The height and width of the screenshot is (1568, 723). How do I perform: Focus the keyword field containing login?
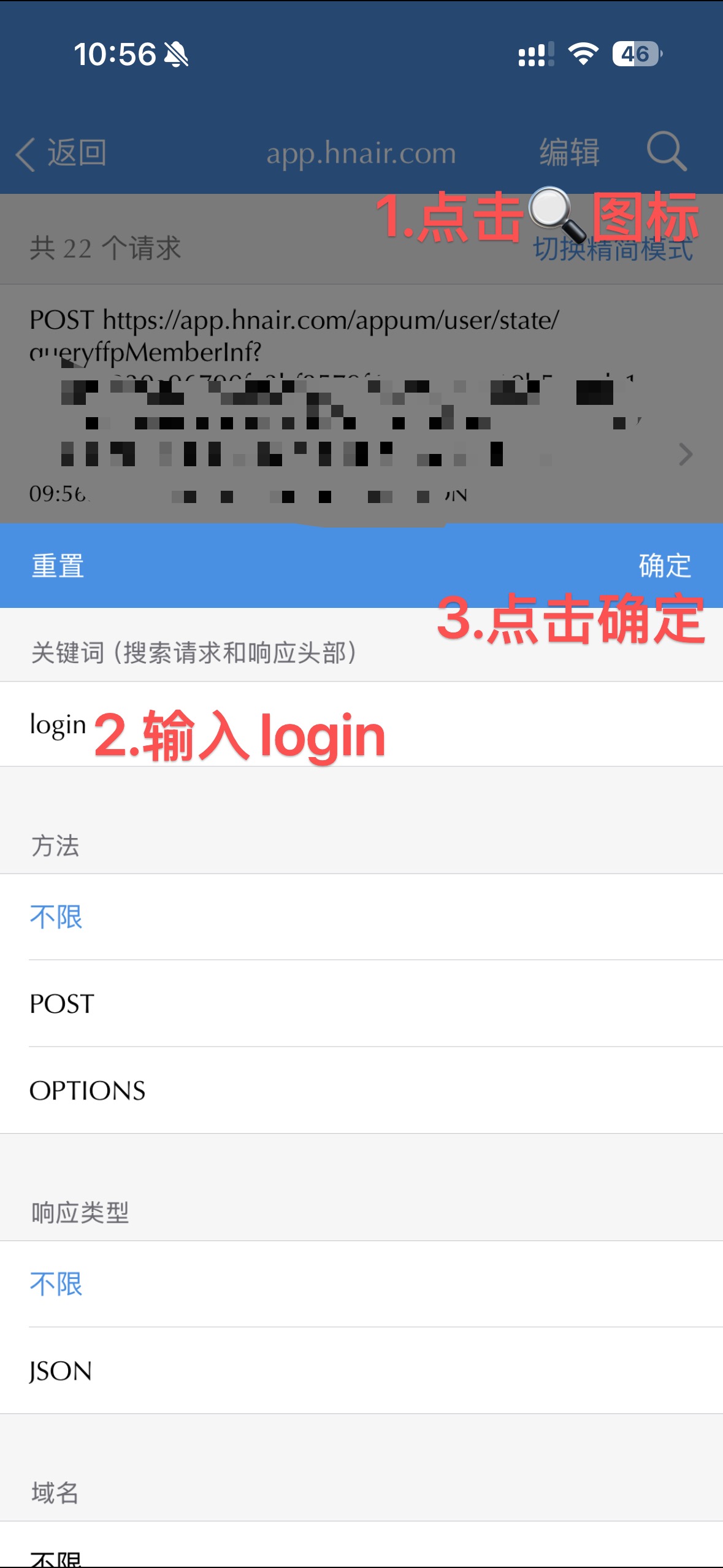point(361,724)
